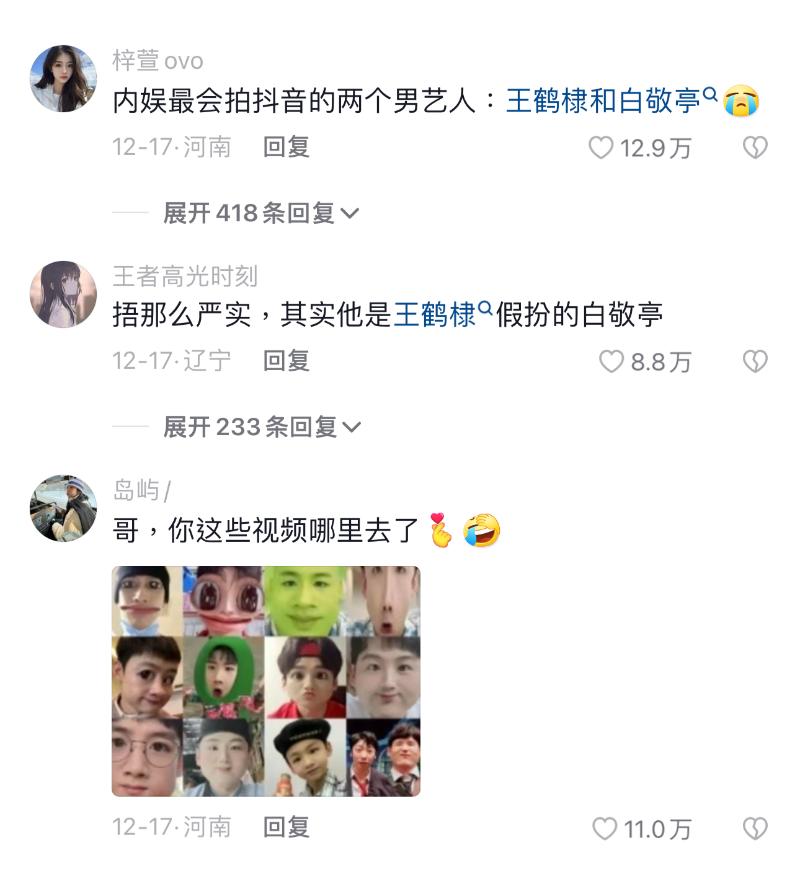
Task: Reply to 王者高光时刻's comment
Action: (286, 360)
